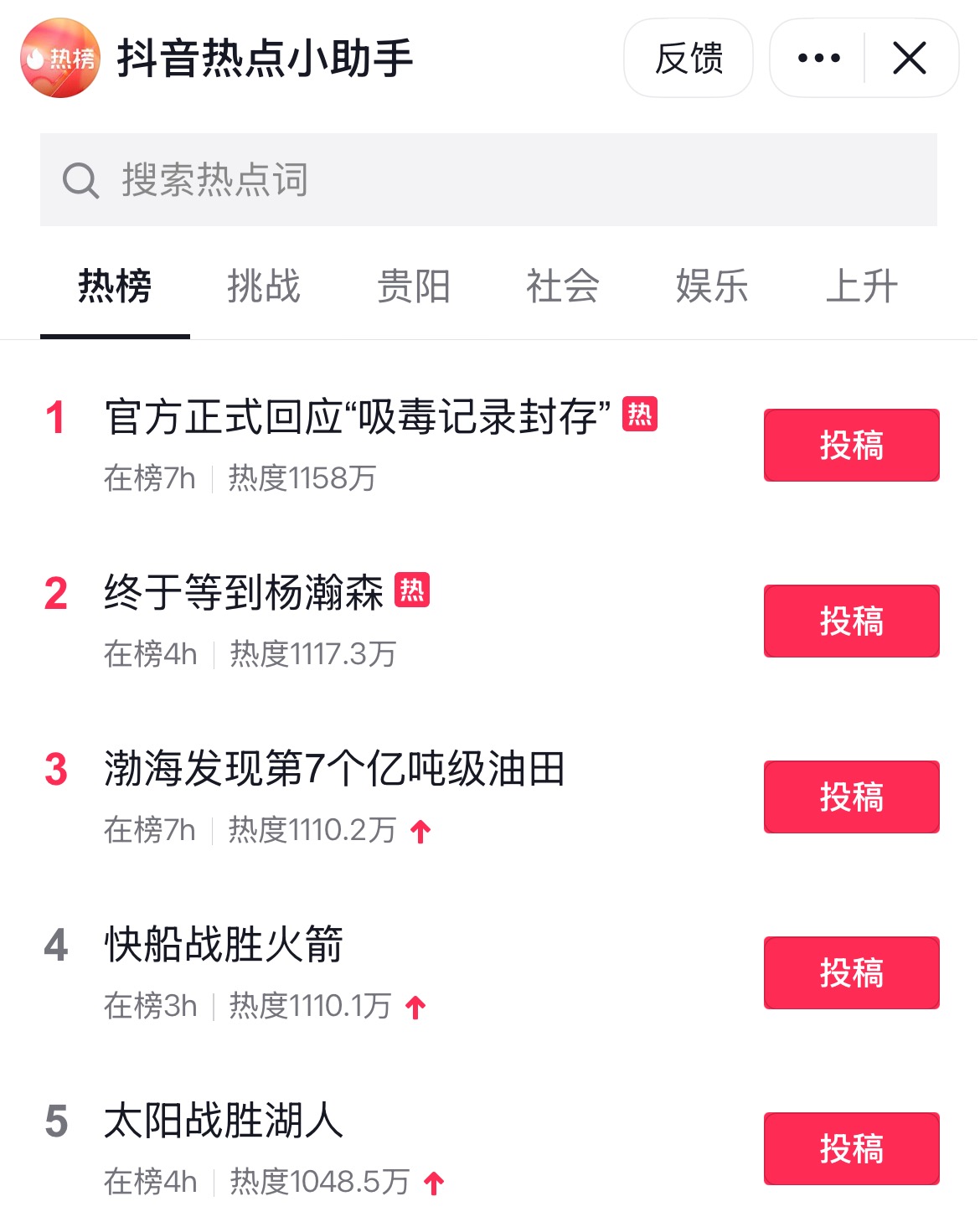Open the three-dot more options menu

tap(818, 59)
